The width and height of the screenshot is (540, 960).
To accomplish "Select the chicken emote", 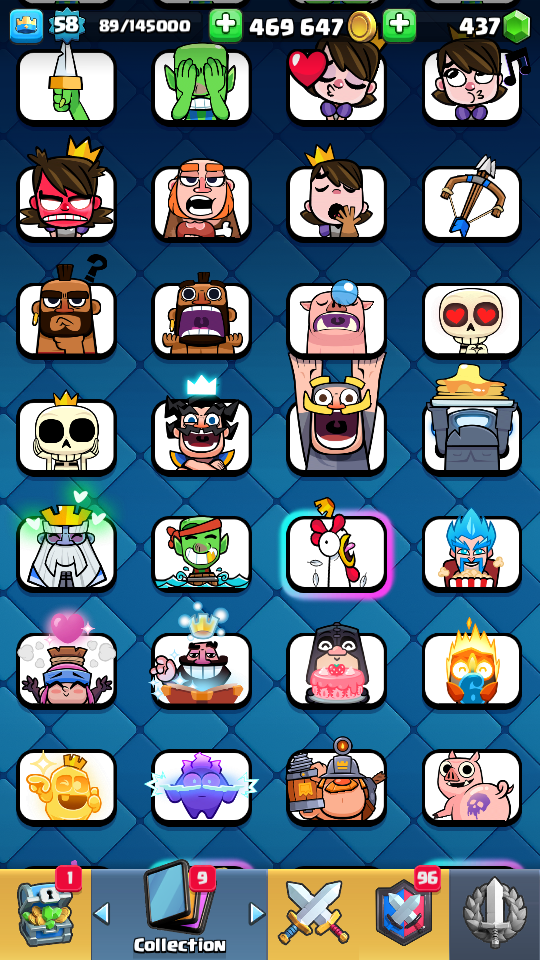I will coord(337,554).
